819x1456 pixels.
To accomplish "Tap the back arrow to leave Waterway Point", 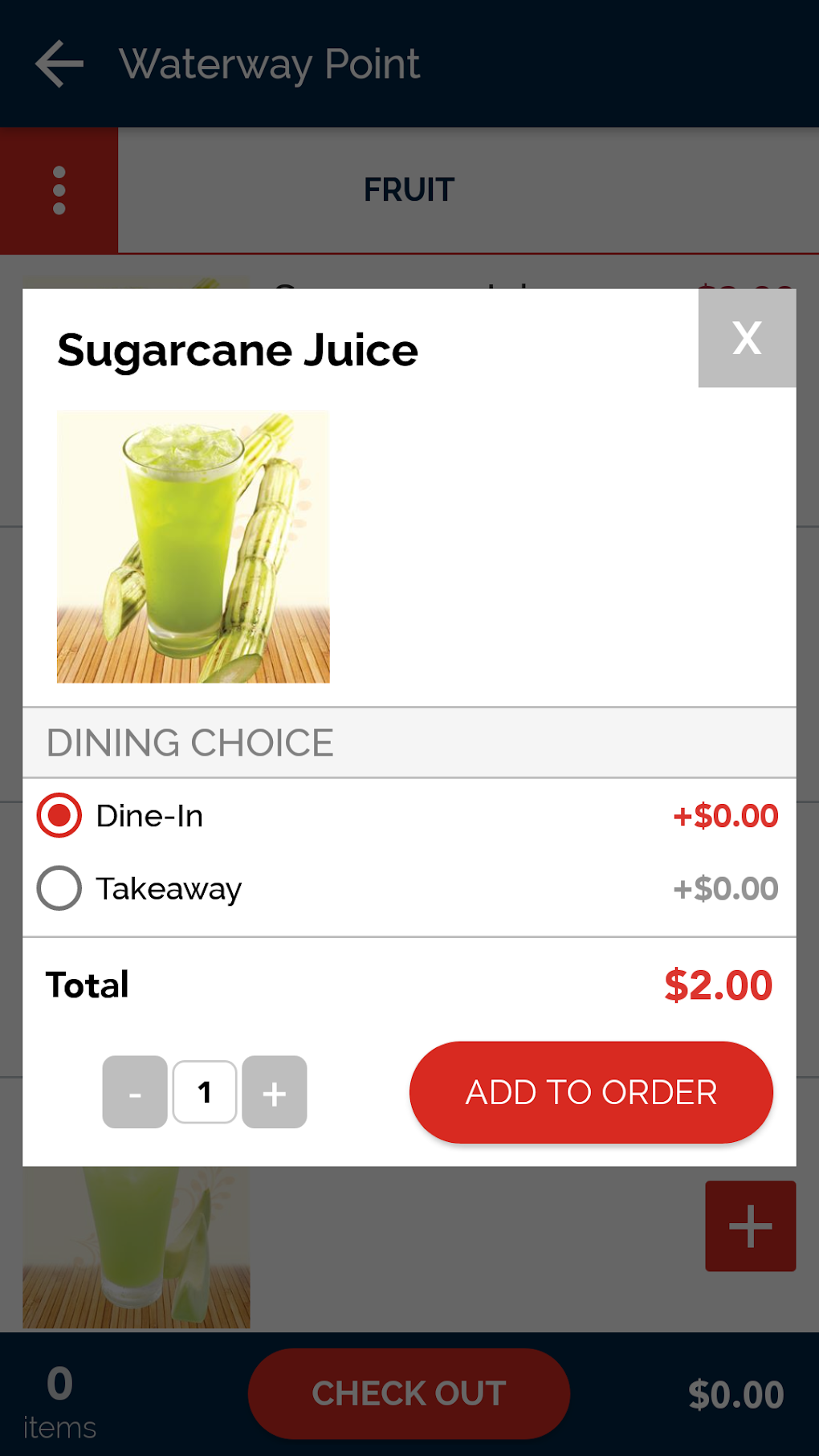I will tap(59, 63).
